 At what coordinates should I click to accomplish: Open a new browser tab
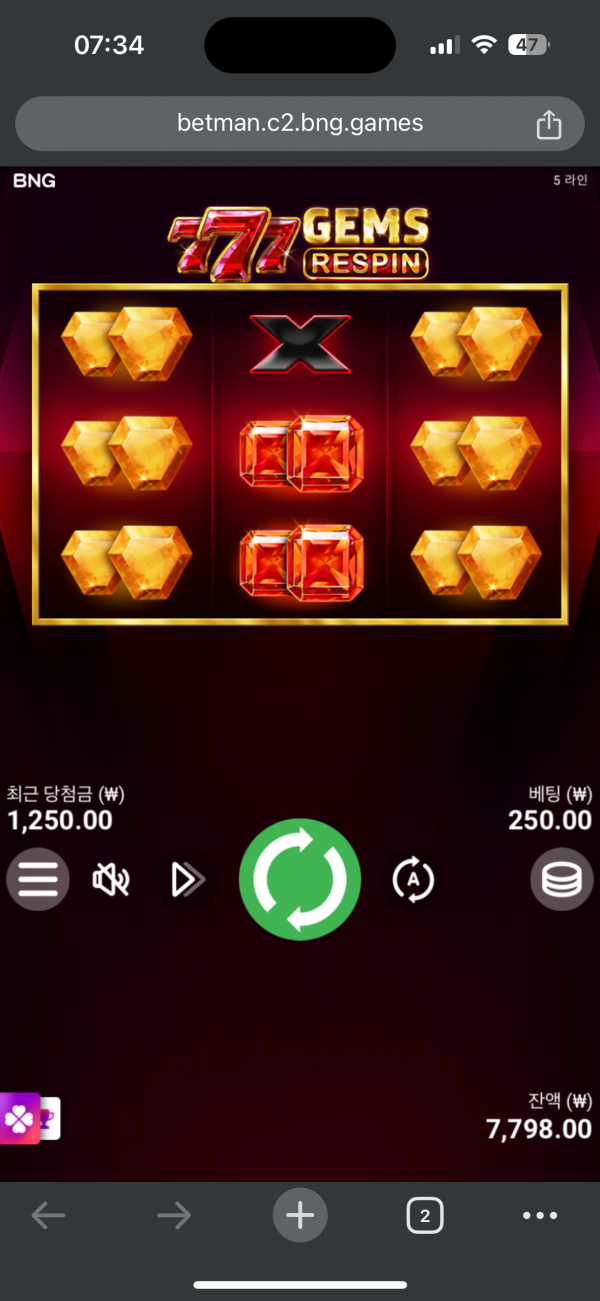coord(300,1215)
